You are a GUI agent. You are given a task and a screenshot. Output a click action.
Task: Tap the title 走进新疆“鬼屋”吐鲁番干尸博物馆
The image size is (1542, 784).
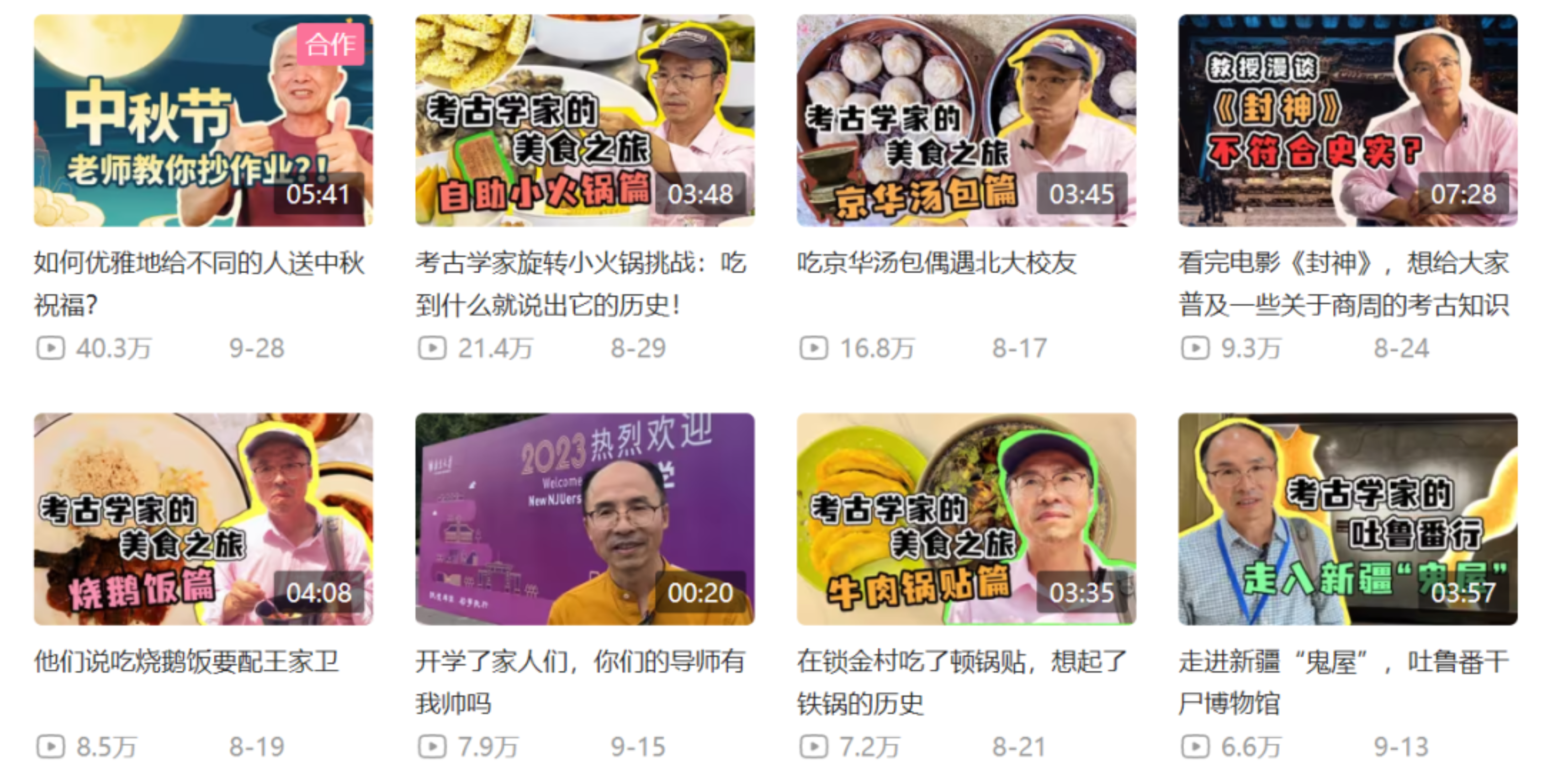click(x=1343, y=682)
